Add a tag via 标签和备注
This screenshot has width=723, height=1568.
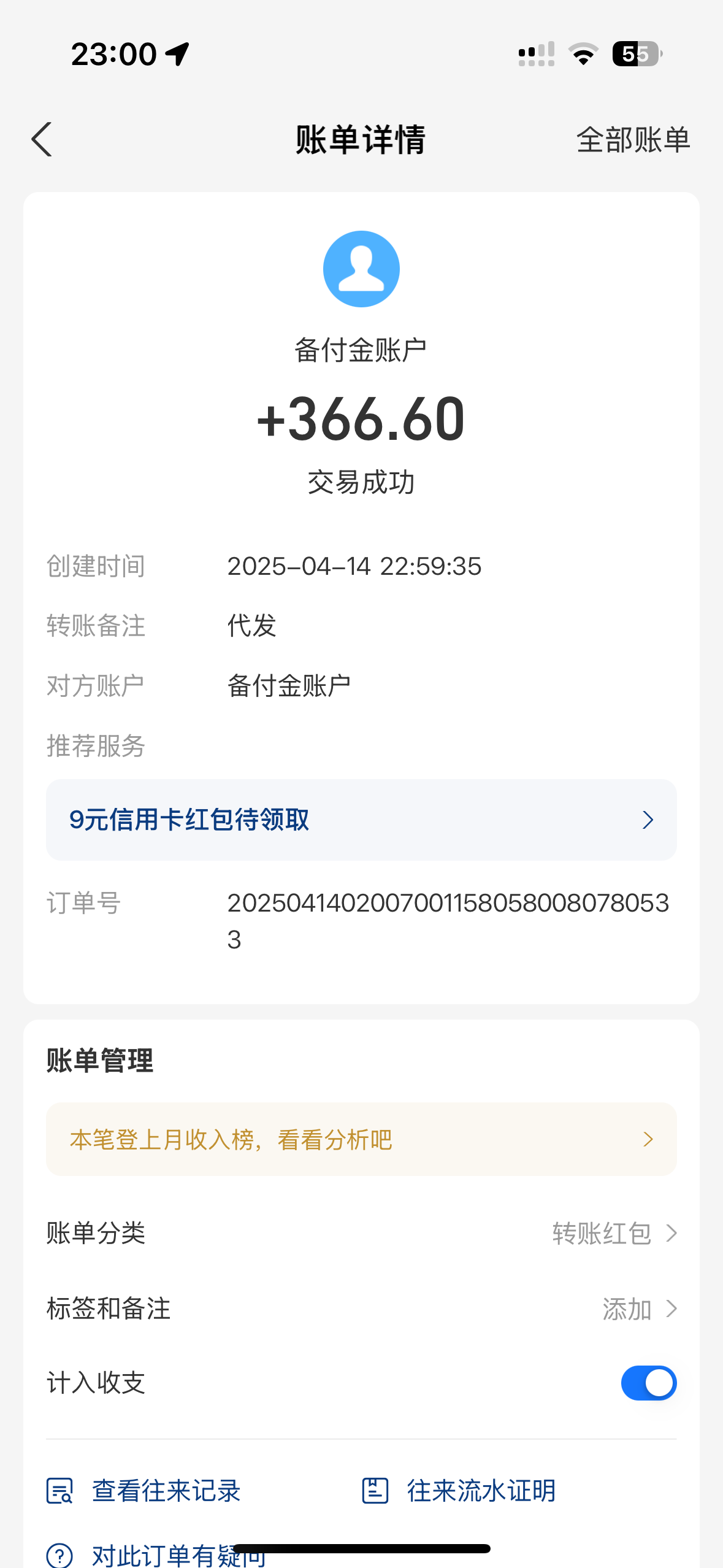[x=638, y=1309]
